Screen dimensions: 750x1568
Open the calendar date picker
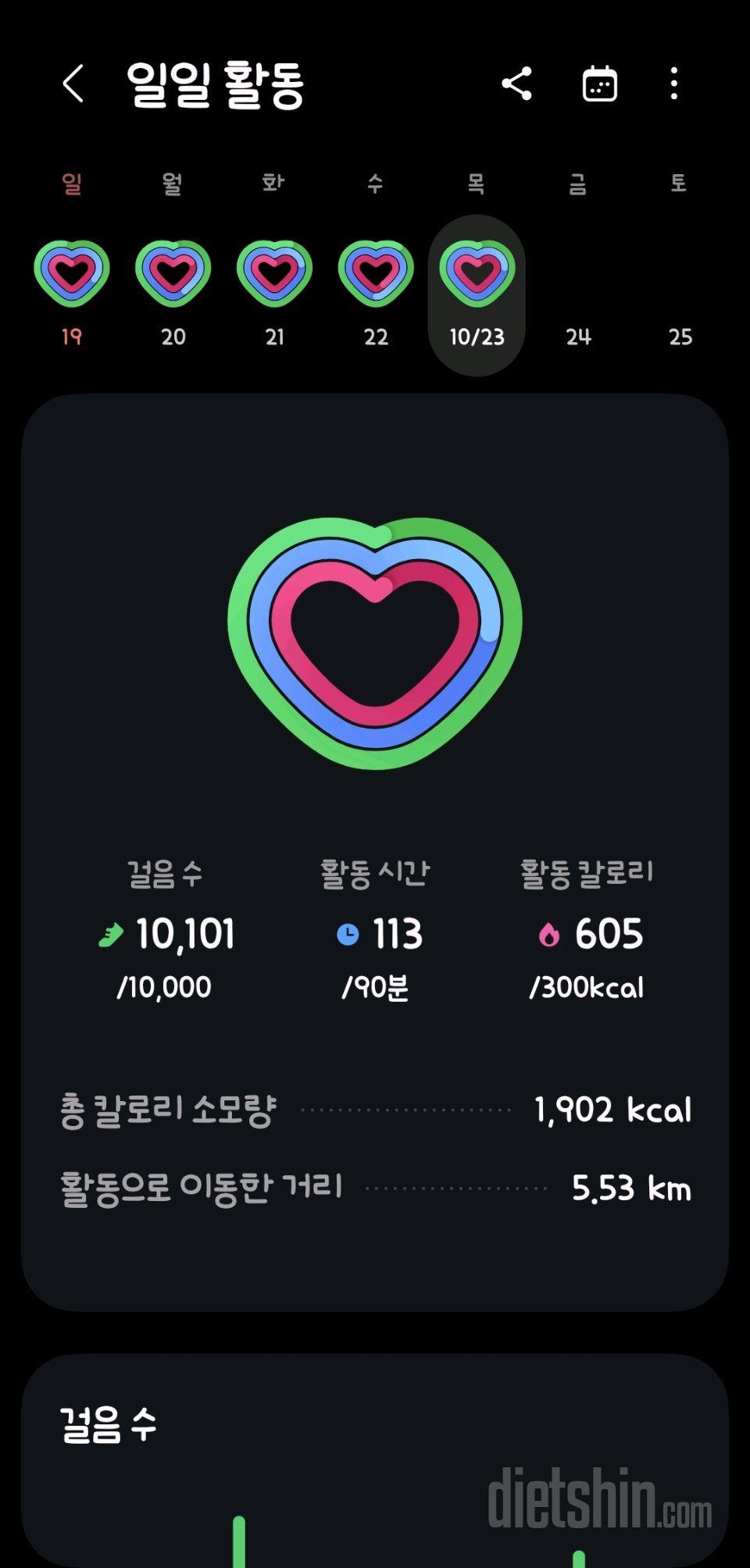tap(600, 84)
